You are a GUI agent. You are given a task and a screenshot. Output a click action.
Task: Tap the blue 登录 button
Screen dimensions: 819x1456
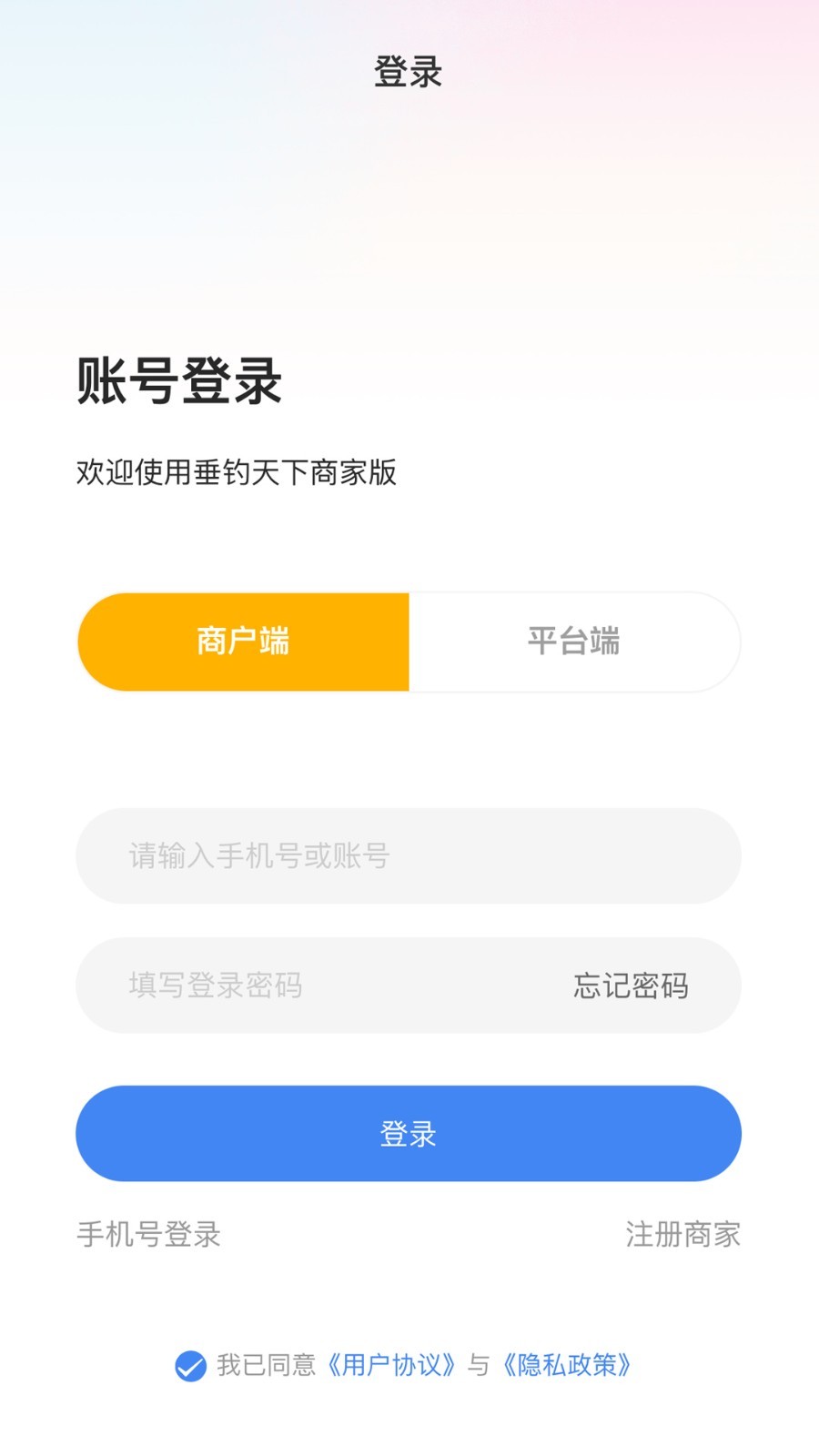point(408,1134)
